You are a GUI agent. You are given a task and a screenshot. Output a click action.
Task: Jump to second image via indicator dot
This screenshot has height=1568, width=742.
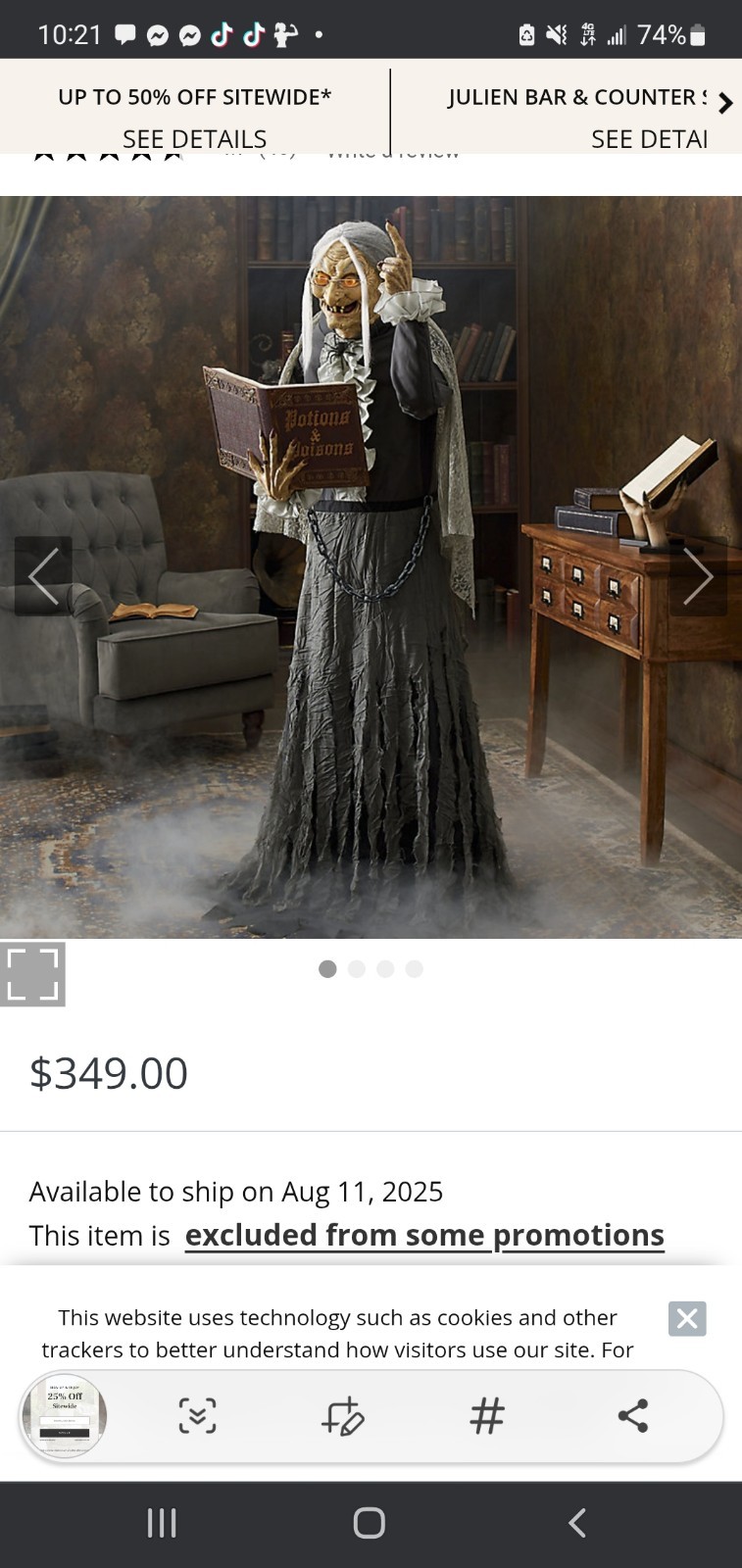[357, 969]
